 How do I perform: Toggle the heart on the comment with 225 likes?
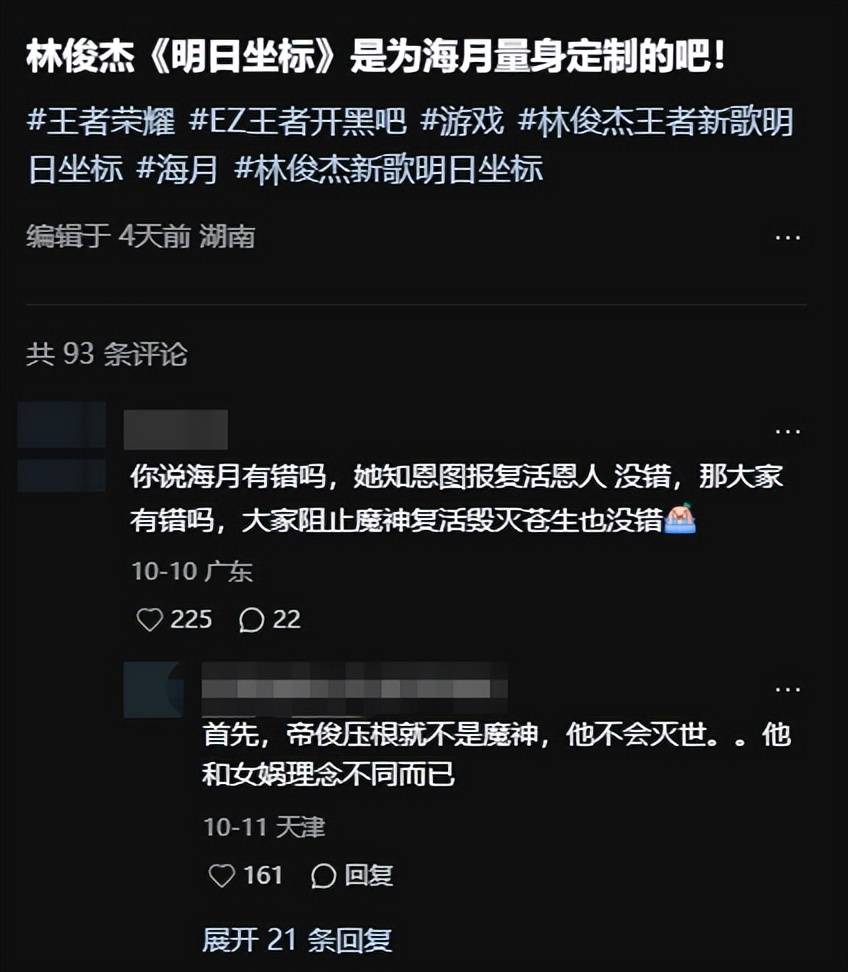point(152,620)
